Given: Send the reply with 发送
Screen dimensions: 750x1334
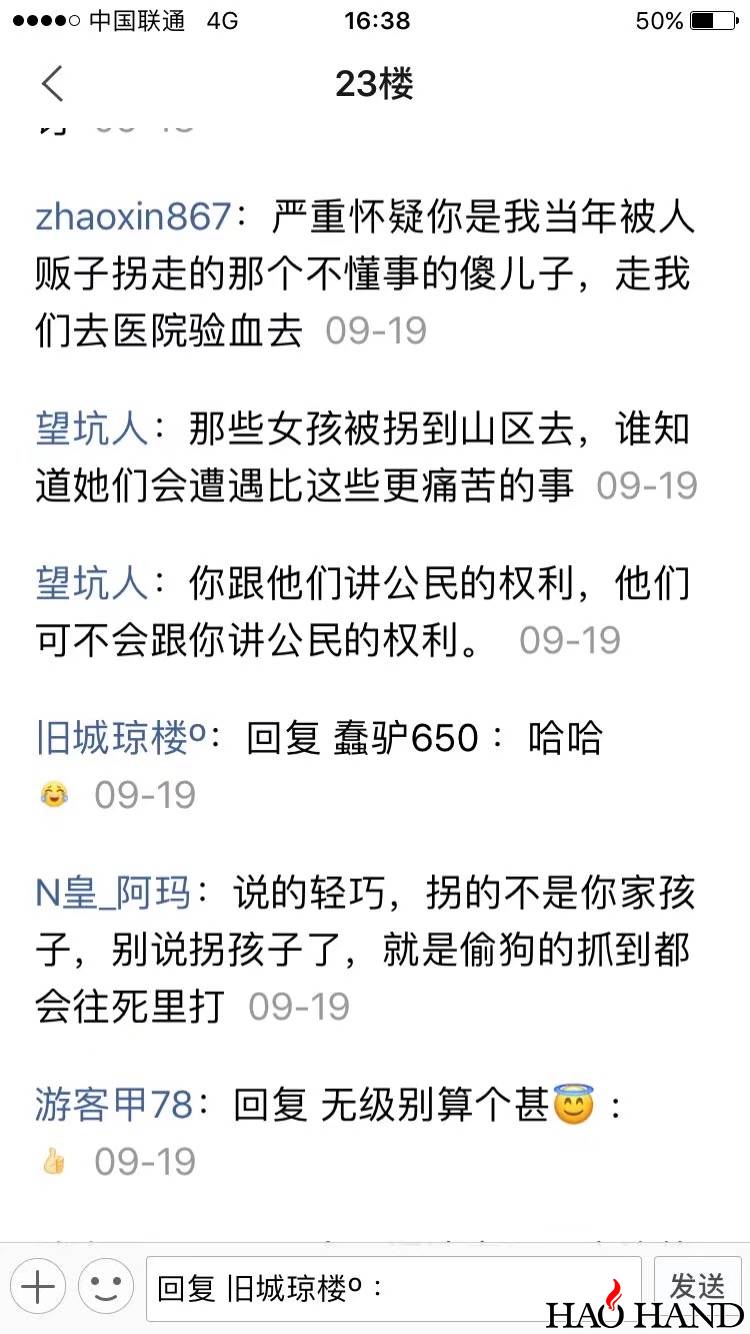Looking at the screenshot, I should [x=697, y=1285].
